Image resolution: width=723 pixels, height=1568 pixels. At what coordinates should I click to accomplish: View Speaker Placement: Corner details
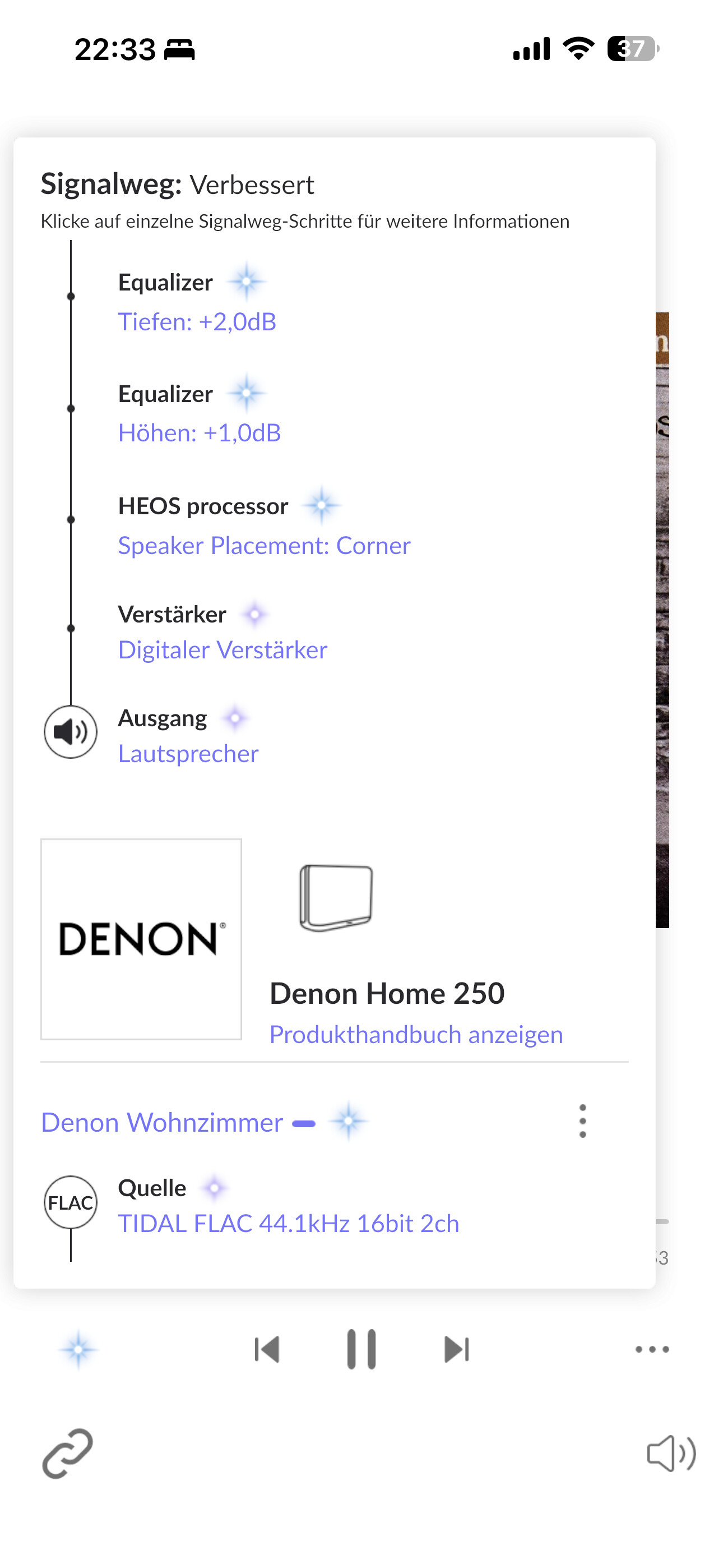[263, 546]
